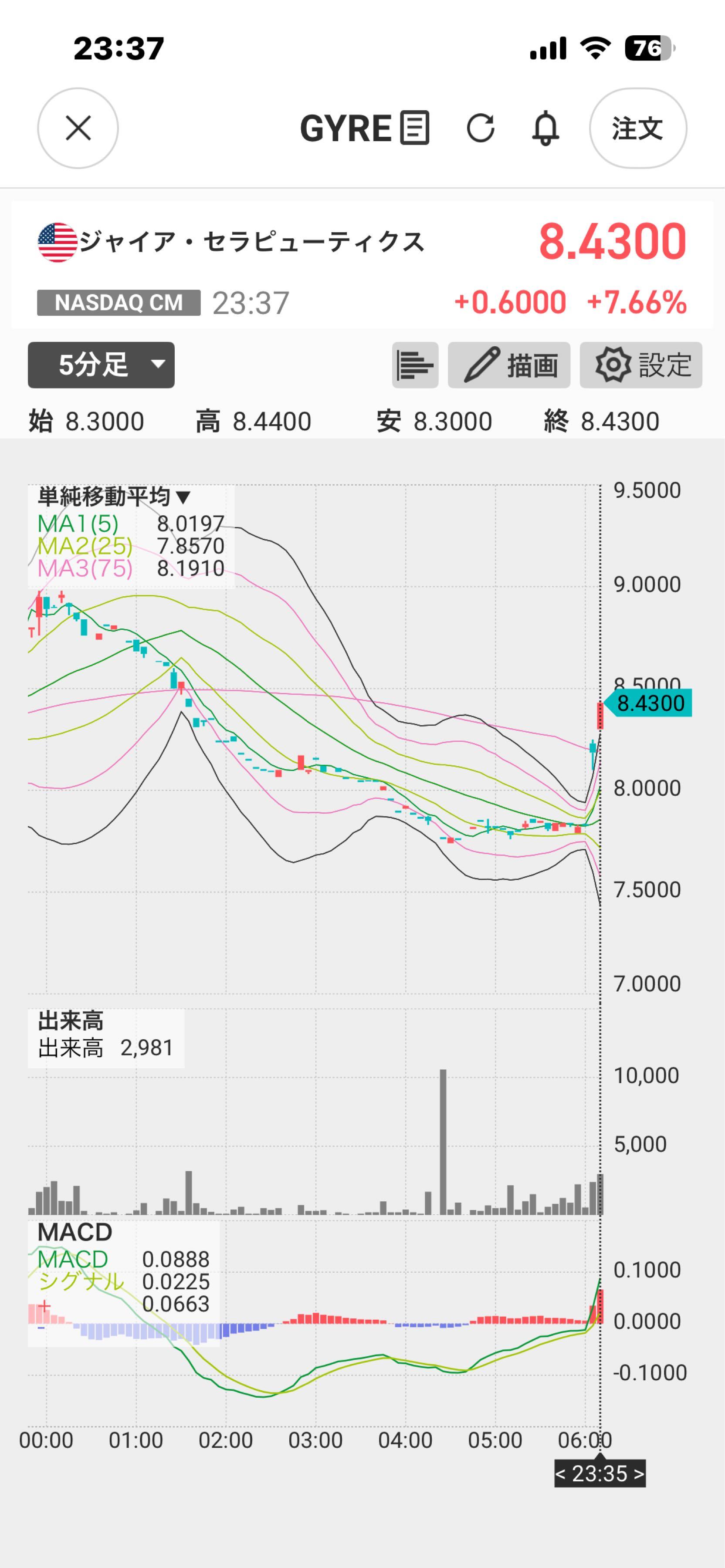
Task: Open GYRE stock details document icon
Action: (x=414, y=128)
